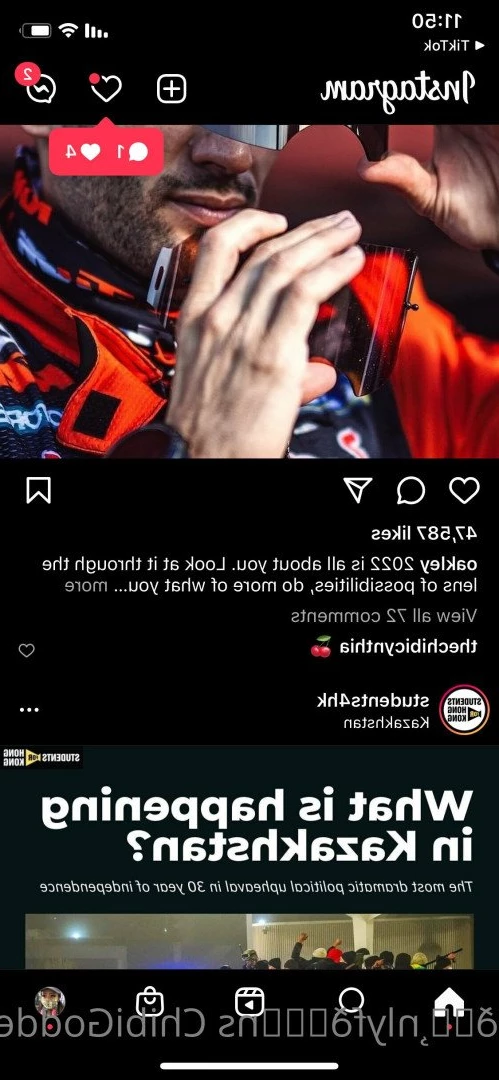Create a new post with plus icon
Viewport: 499px width, 1080px height.
(172, 89)
